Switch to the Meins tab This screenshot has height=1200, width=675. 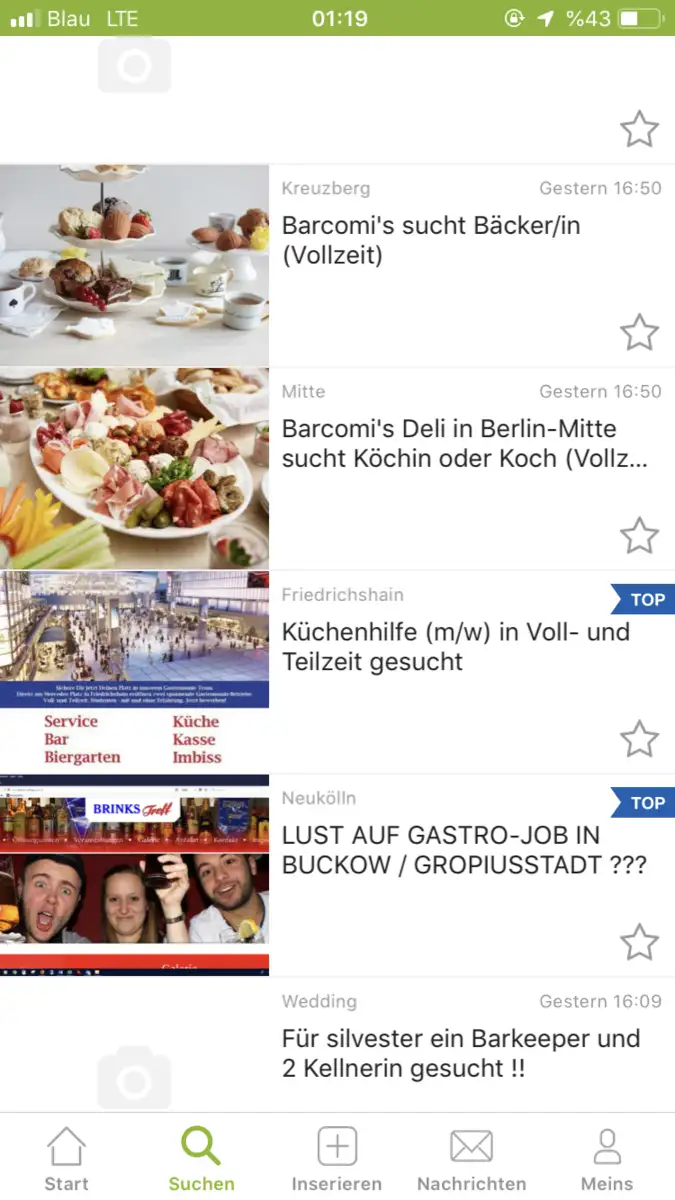pos(607,1158)
